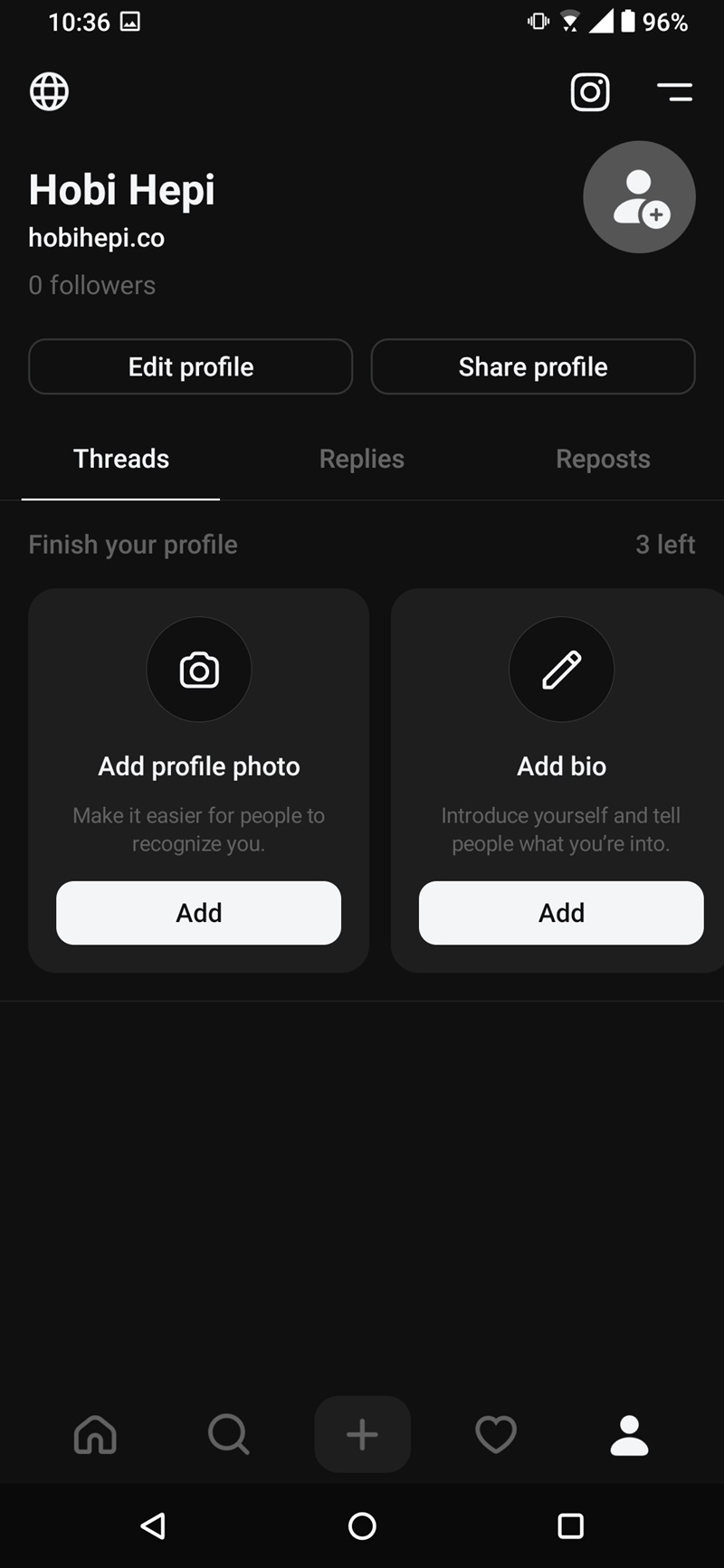Viewport: 724px width, 1568px height.
Task: Tap the plus icon to create a thread
Action: click(x=362, y=1435)
